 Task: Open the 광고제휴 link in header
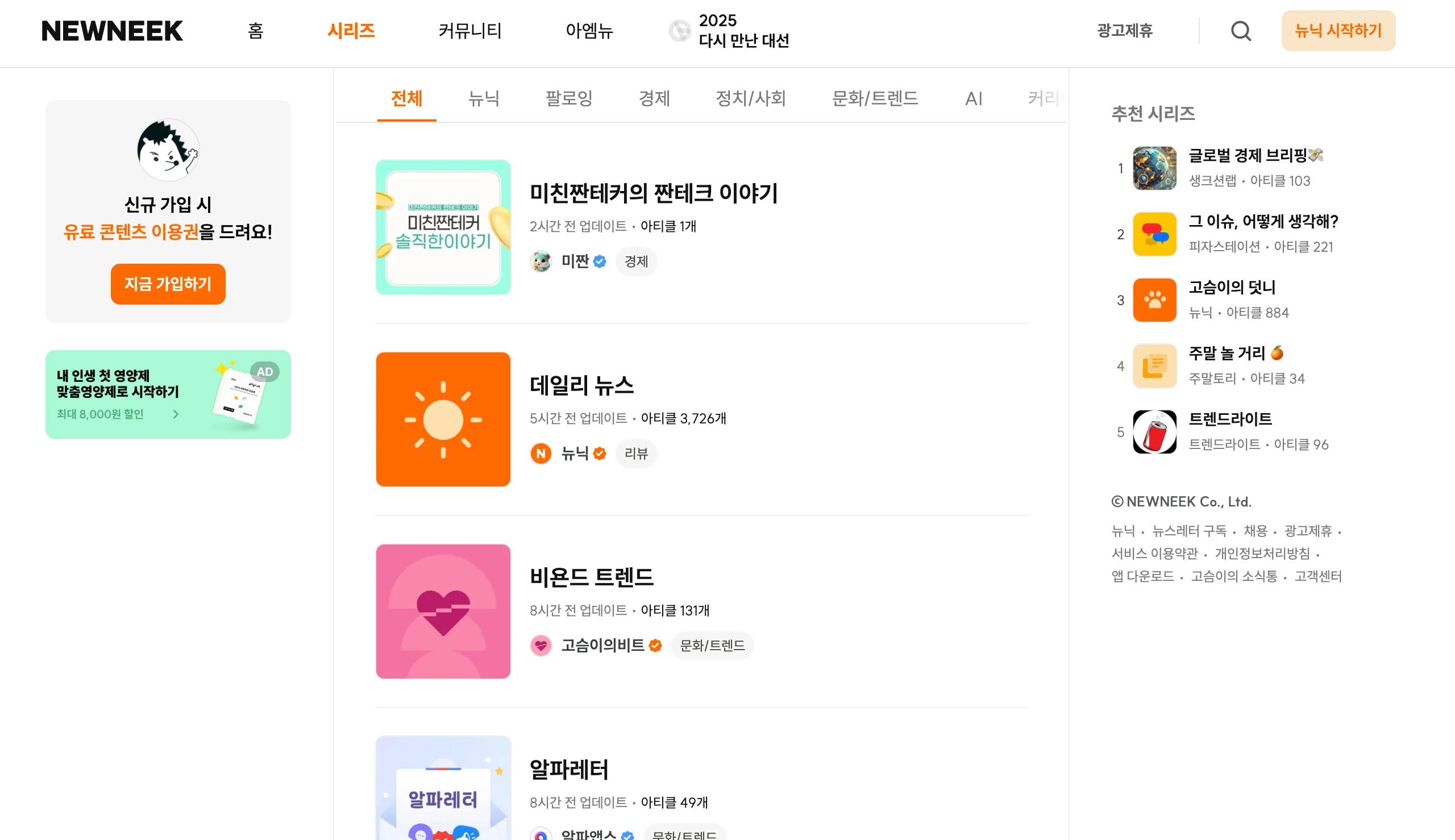coord(1124,31)
